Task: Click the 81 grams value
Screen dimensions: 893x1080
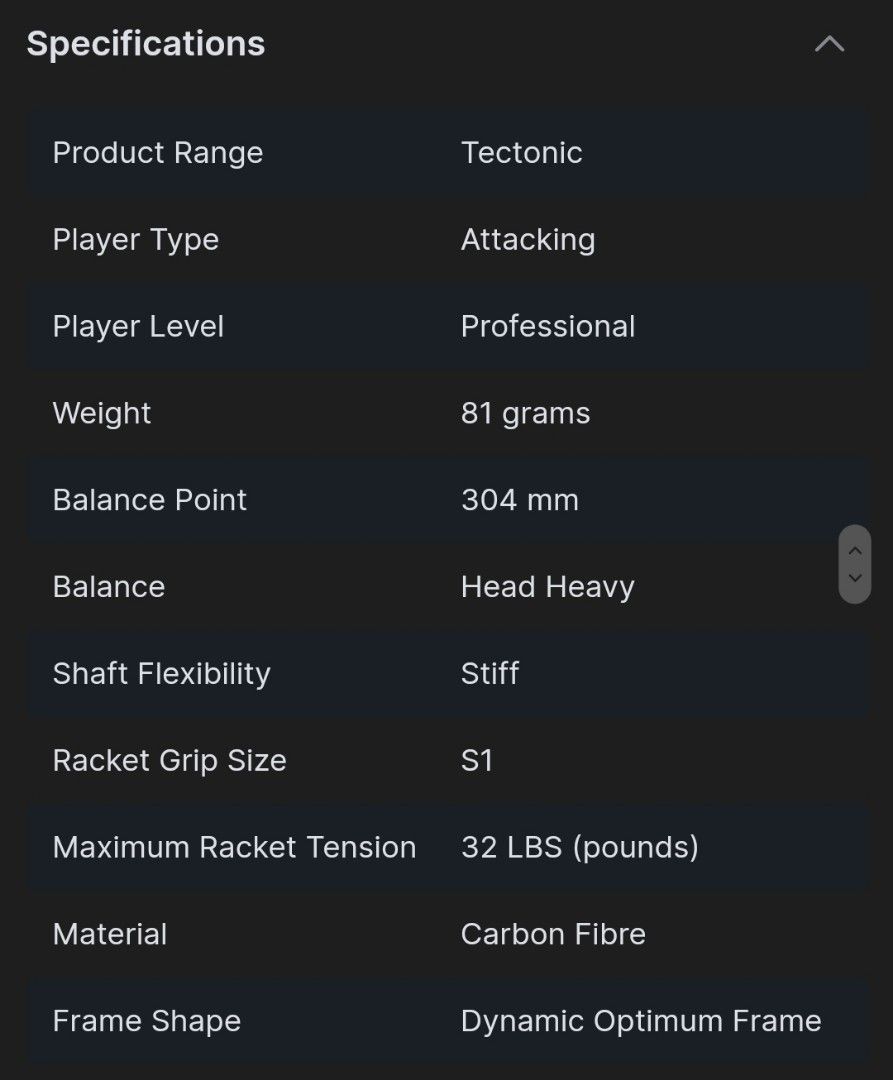Action: coord(525,413)
